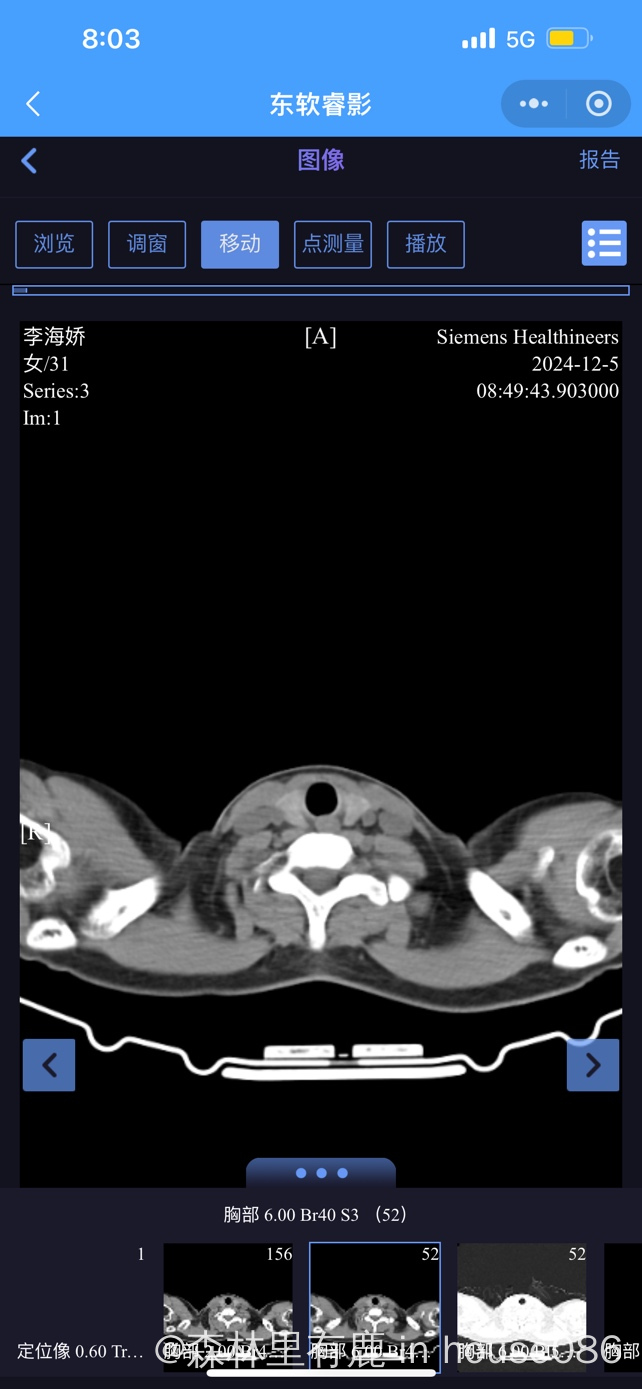Open the mini program more options menu
The image size is (642, 1389).
coord(534,104)
